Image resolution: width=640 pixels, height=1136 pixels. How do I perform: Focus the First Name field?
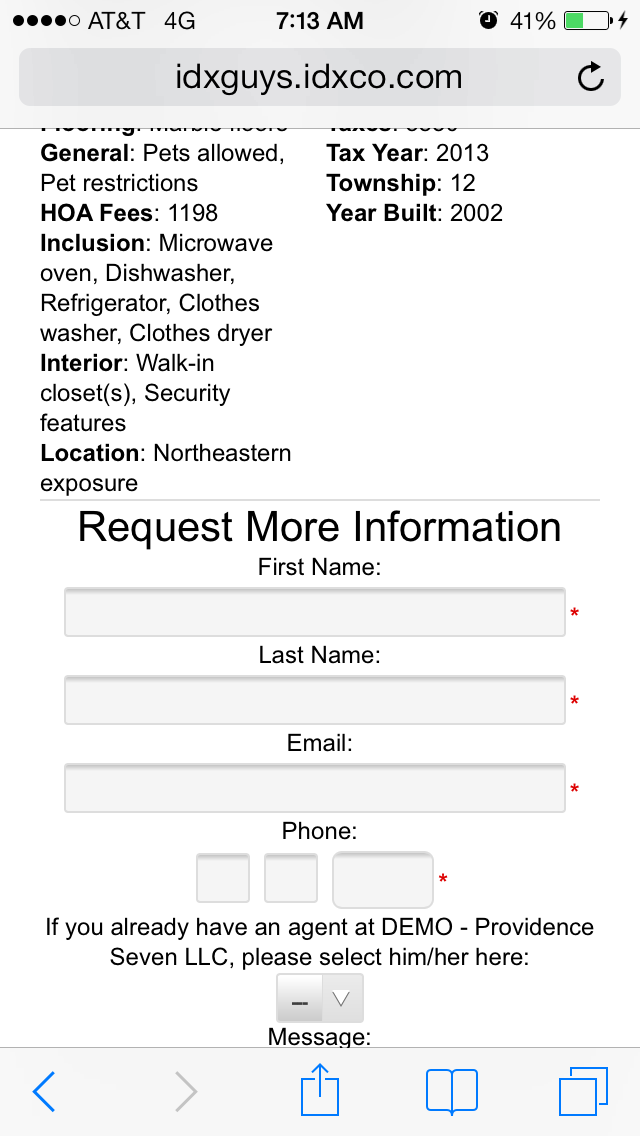315,612
